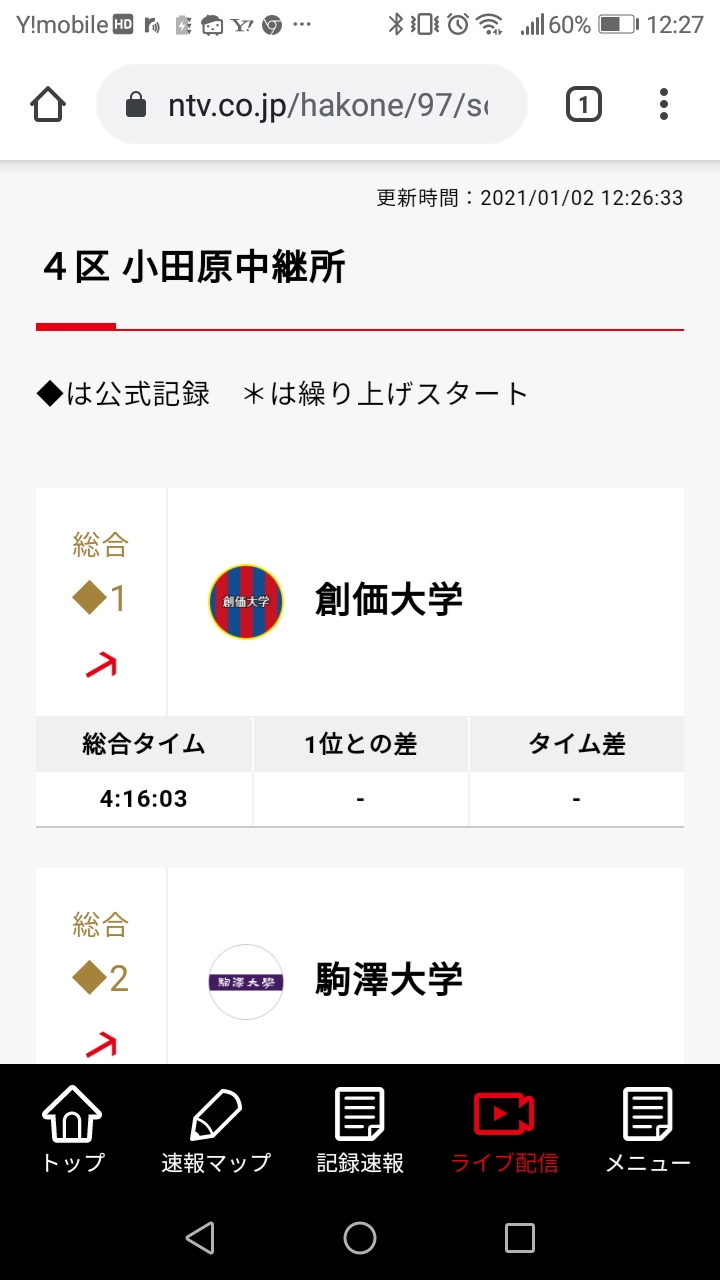Open the 速報マップ tab
Image resolution: width=720 pixels, height=1280 pixels.
216,1130
